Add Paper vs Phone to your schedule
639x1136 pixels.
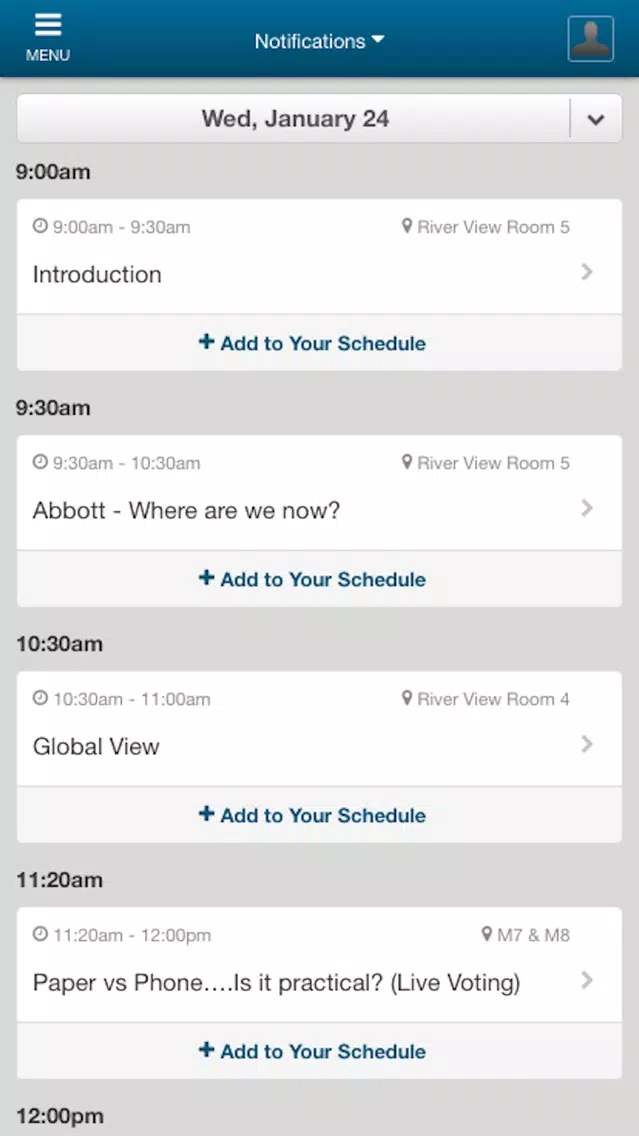click(319, 1051)
